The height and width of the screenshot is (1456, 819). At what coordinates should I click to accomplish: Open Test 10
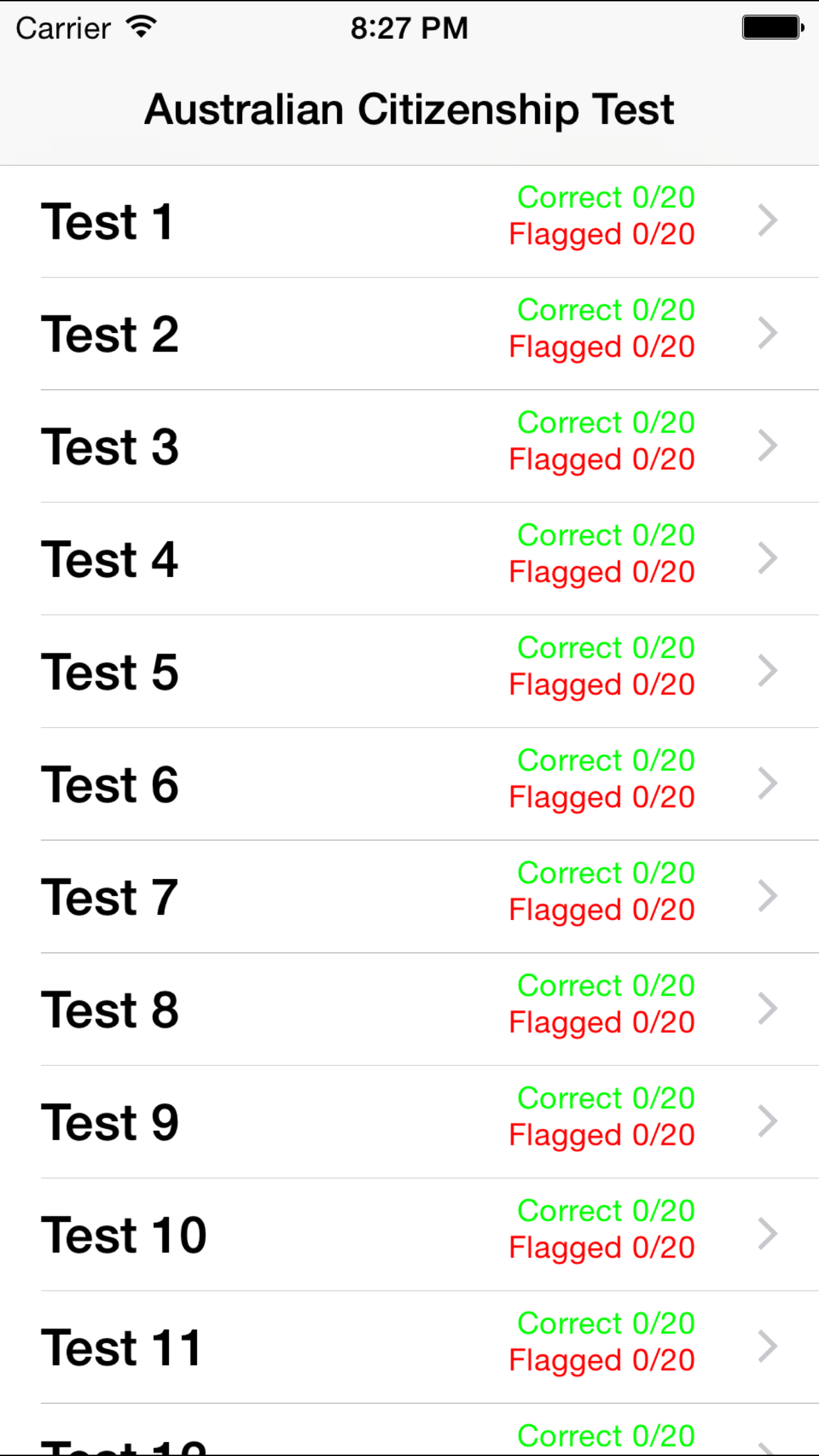(x=409, y=1235)
